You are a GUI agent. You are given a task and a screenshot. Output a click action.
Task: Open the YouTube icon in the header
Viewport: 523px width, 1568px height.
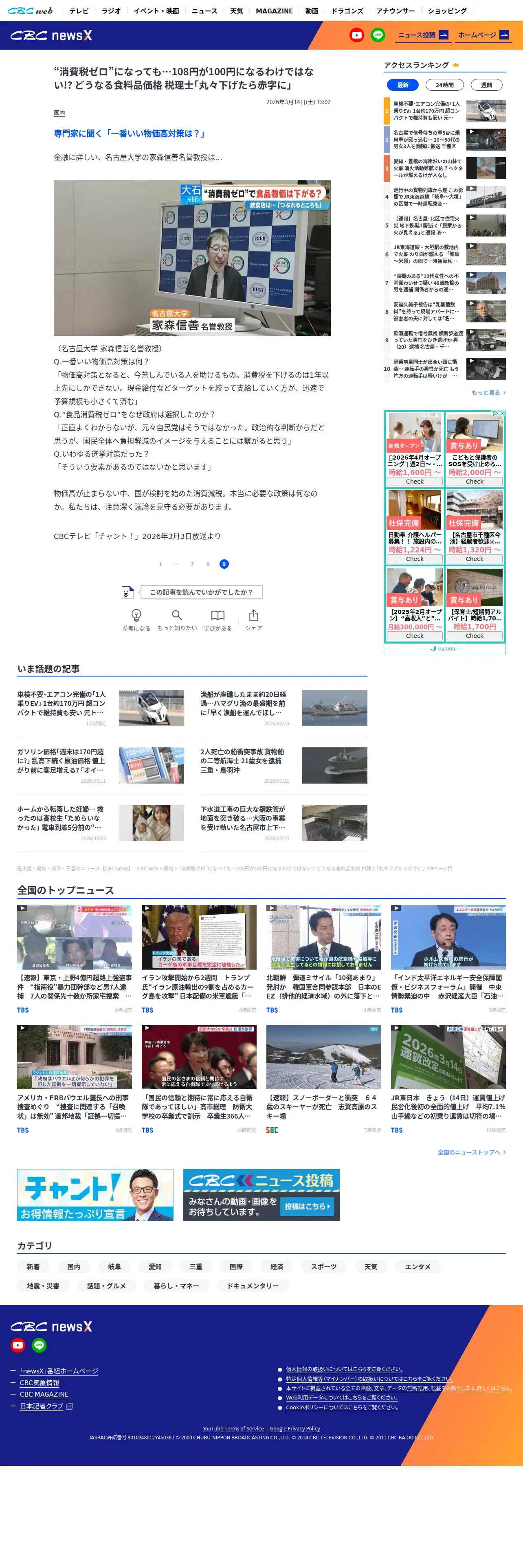(x=357, y=35)
